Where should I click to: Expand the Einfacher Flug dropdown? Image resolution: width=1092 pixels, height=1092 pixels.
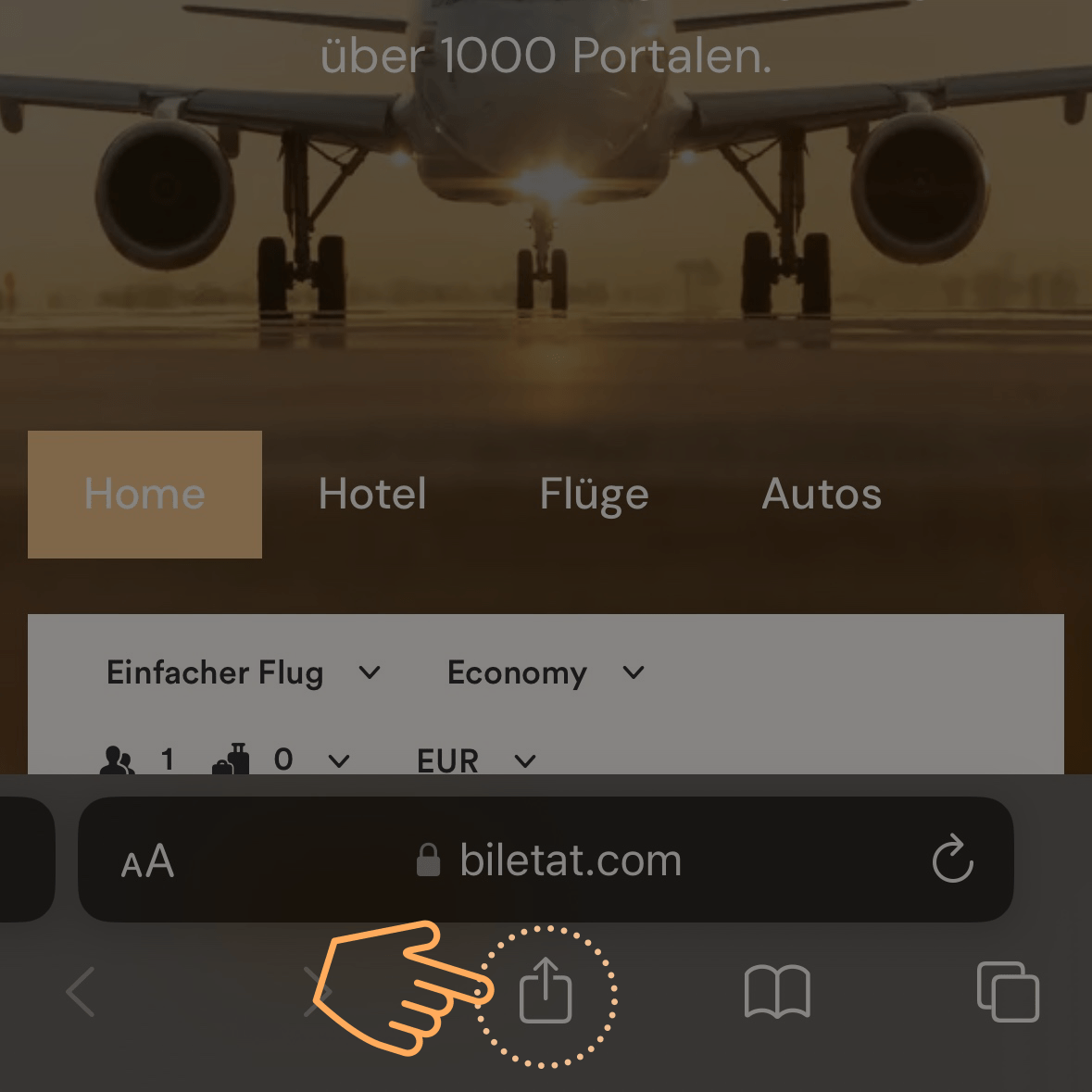pyautogui.click(x=243, y=672)
